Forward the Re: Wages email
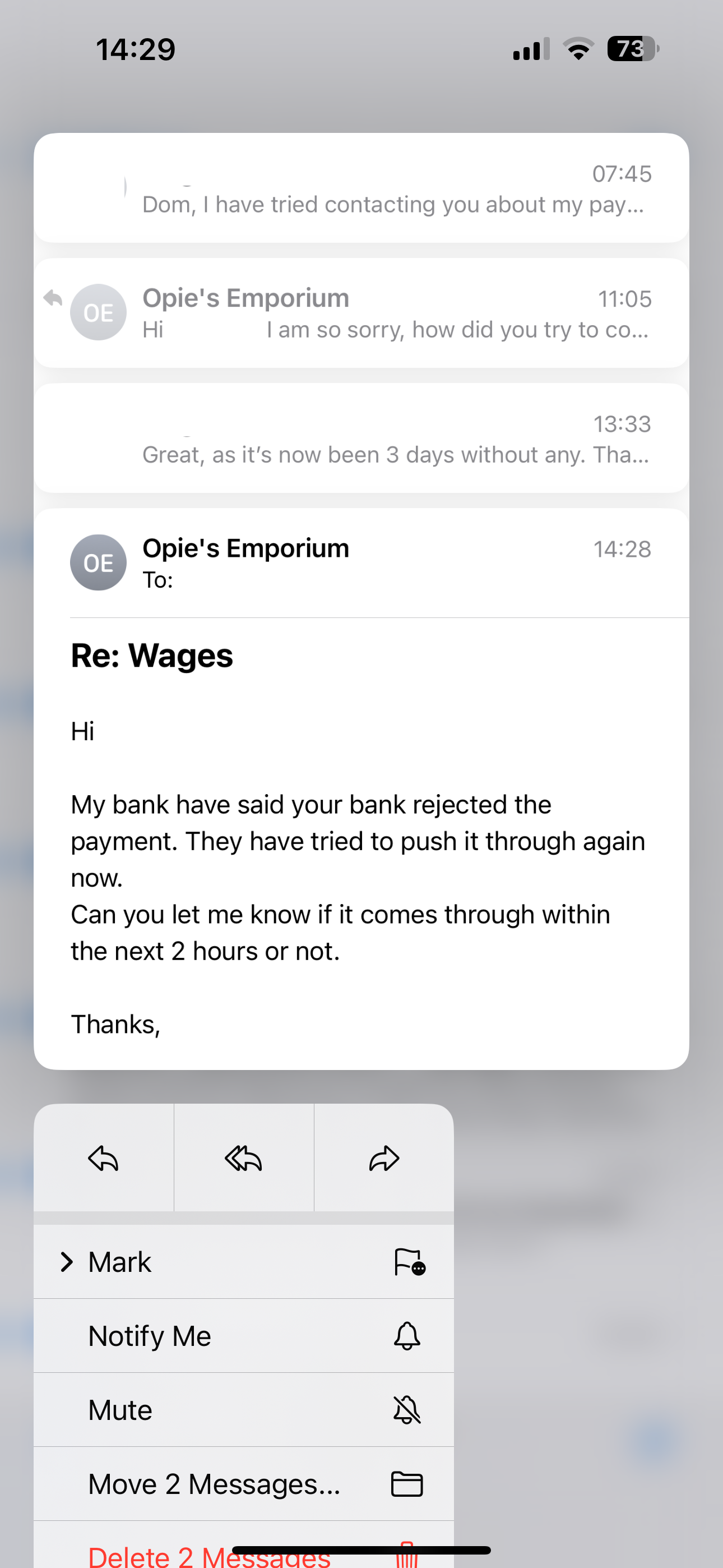The width and height of the screenshot is (723, 1568). tap(384, 1157)
